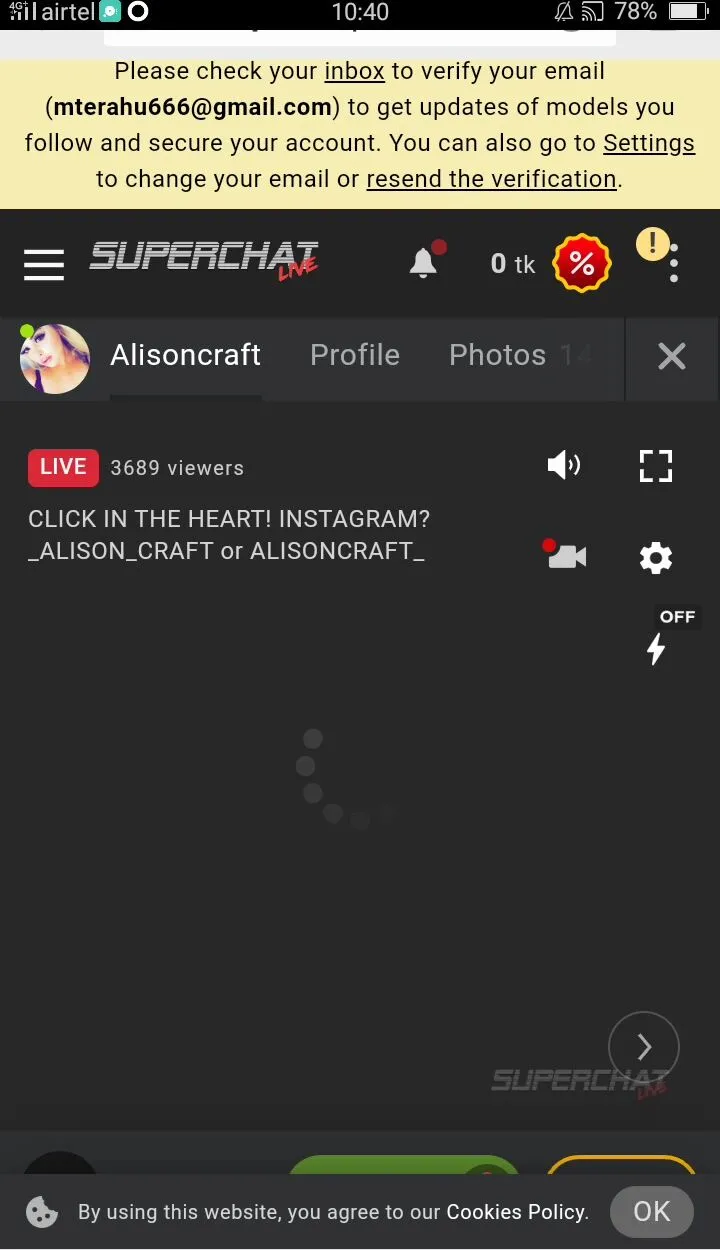Go to next model with arrow
720x1250 pixels.
tap(644, 1047)
